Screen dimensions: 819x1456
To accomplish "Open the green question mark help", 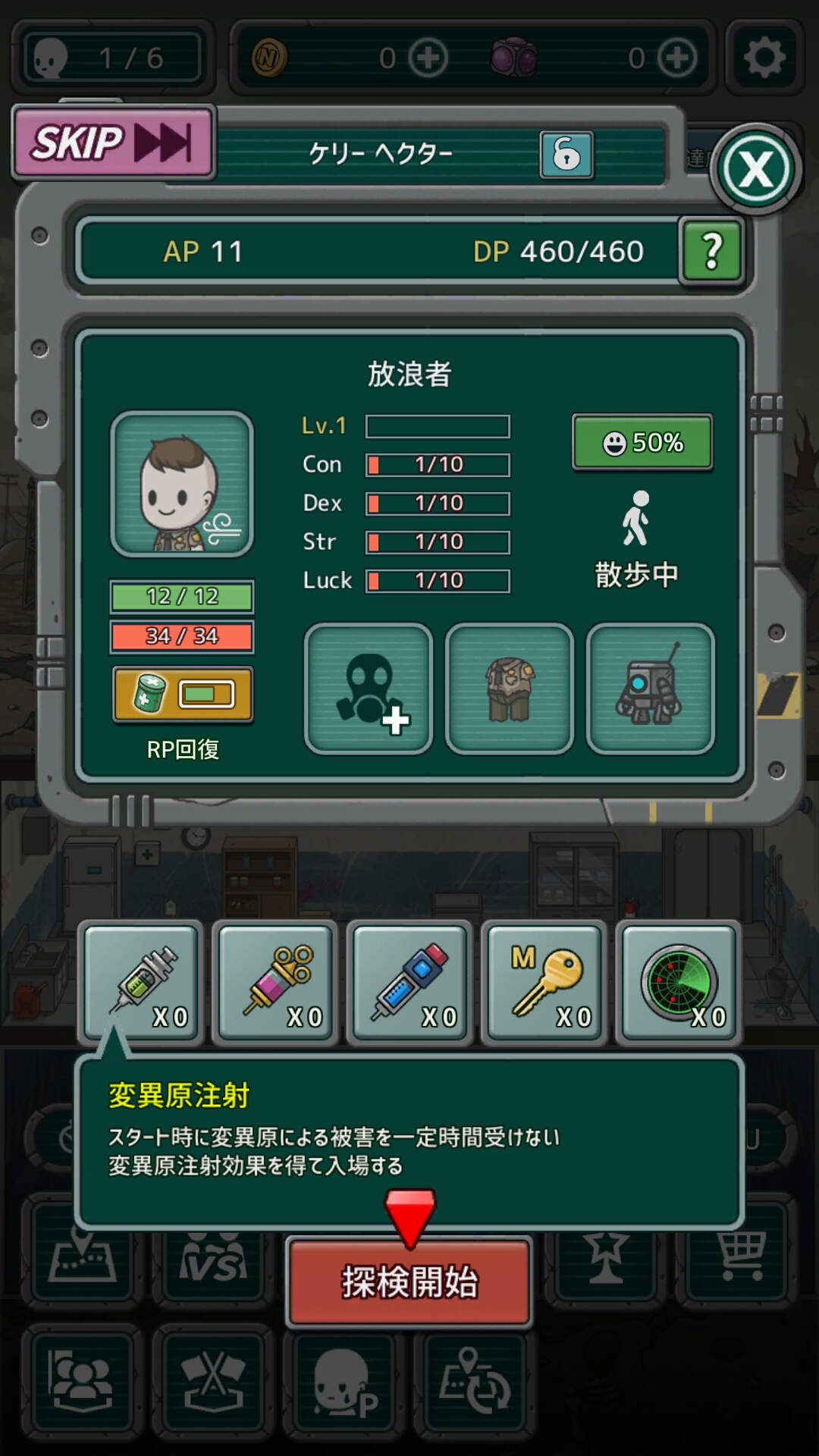I will (711, 251).
